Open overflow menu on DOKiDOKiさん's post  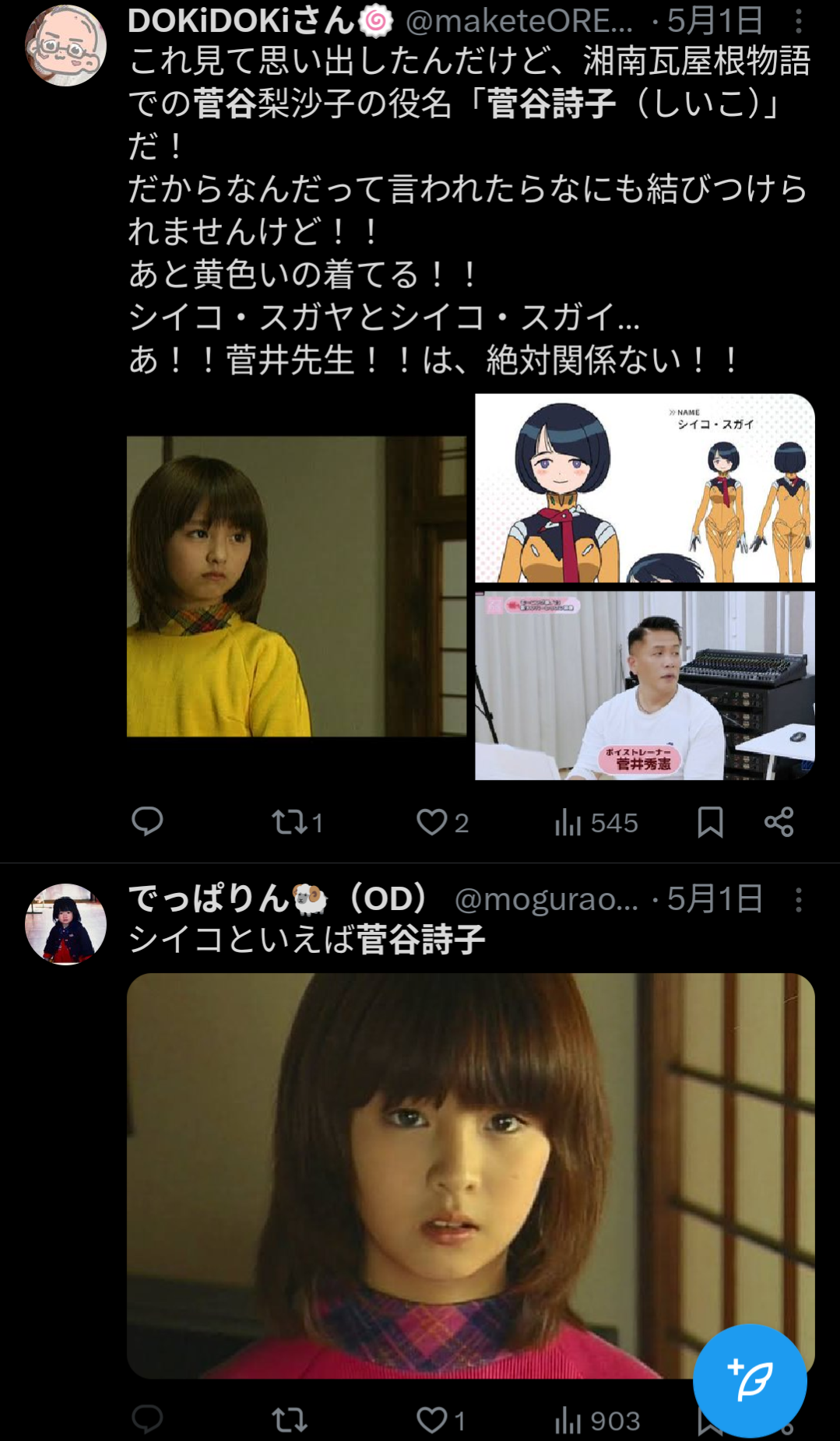(x=798, y=22)
